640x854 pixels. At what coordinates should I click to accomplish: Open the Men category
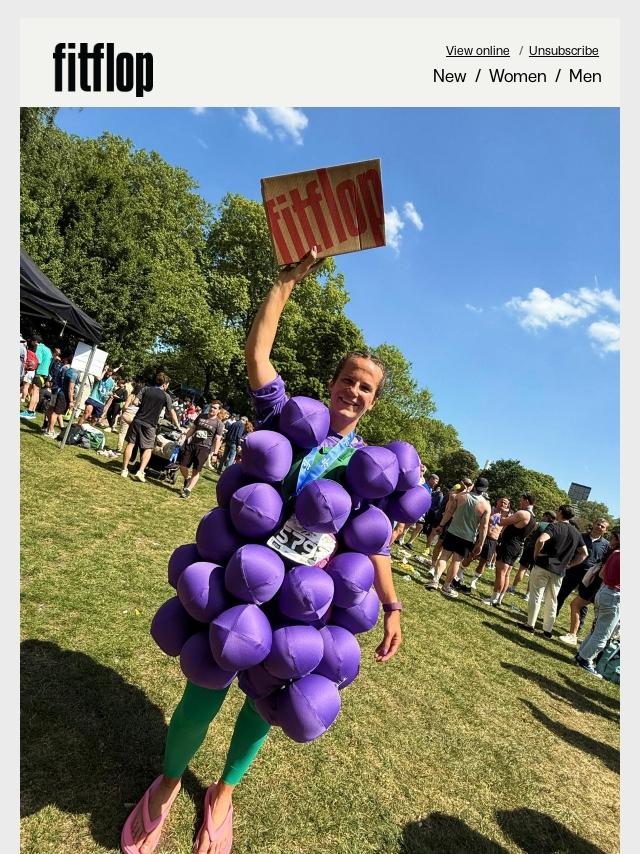pyautogui.click(x=585, y=76)
